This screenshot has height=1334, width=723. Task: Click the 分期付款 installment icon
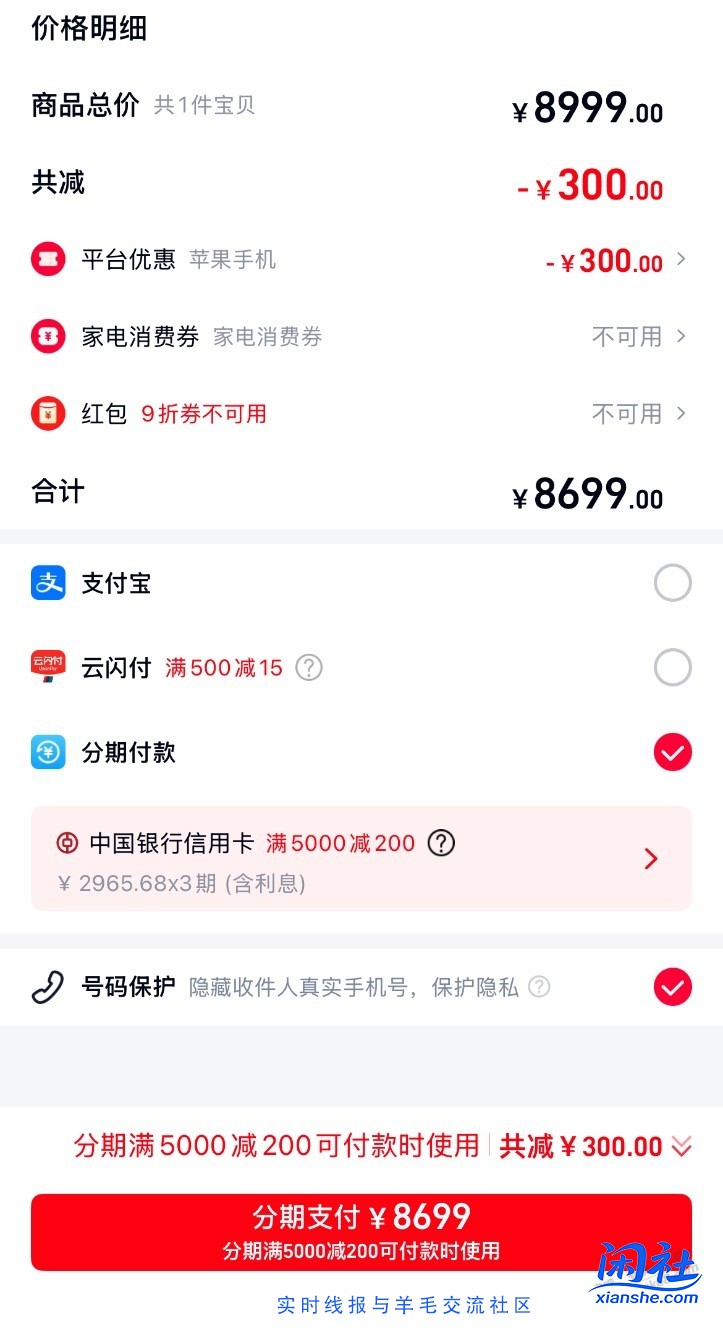coord(48,752)
